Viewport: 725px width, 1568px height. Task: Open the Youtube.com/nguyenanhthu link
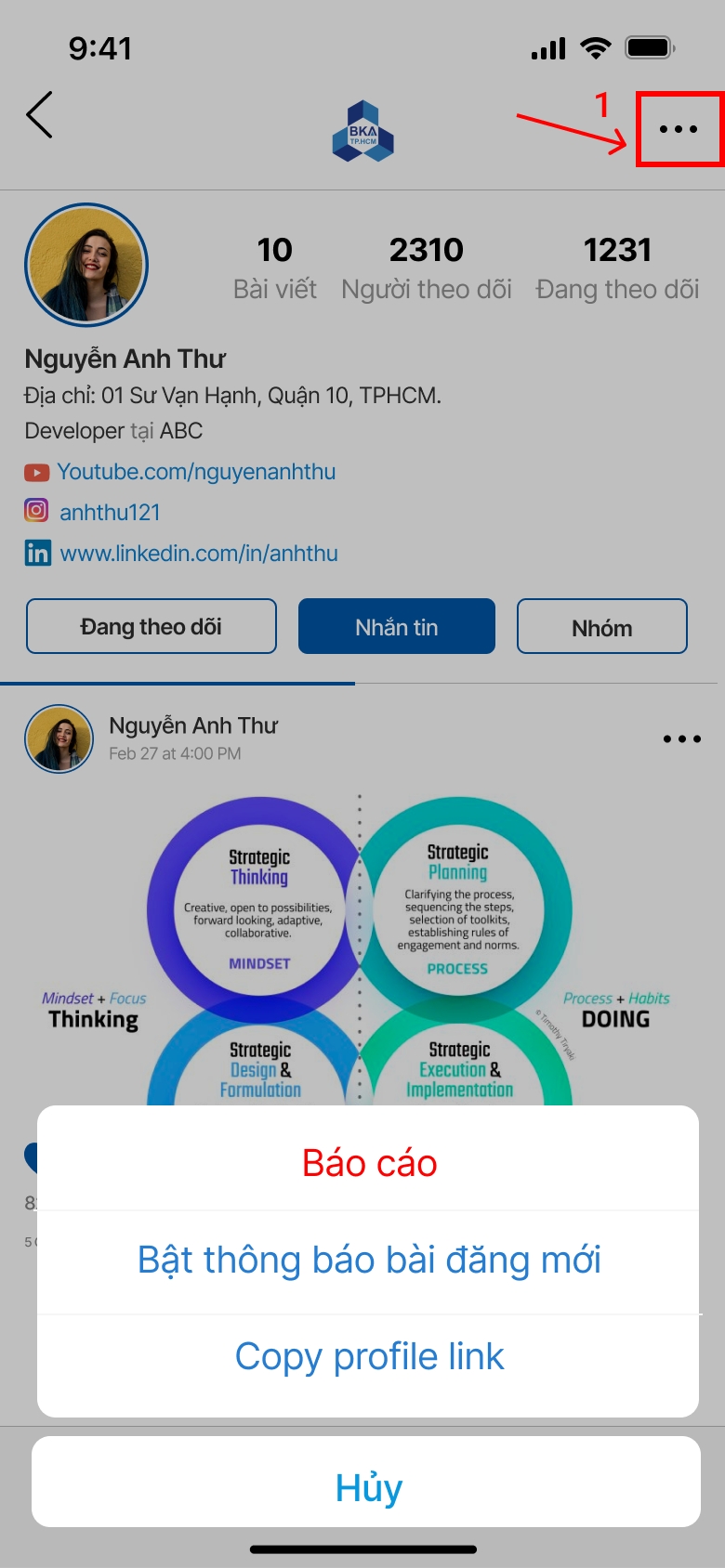[196, 472]
